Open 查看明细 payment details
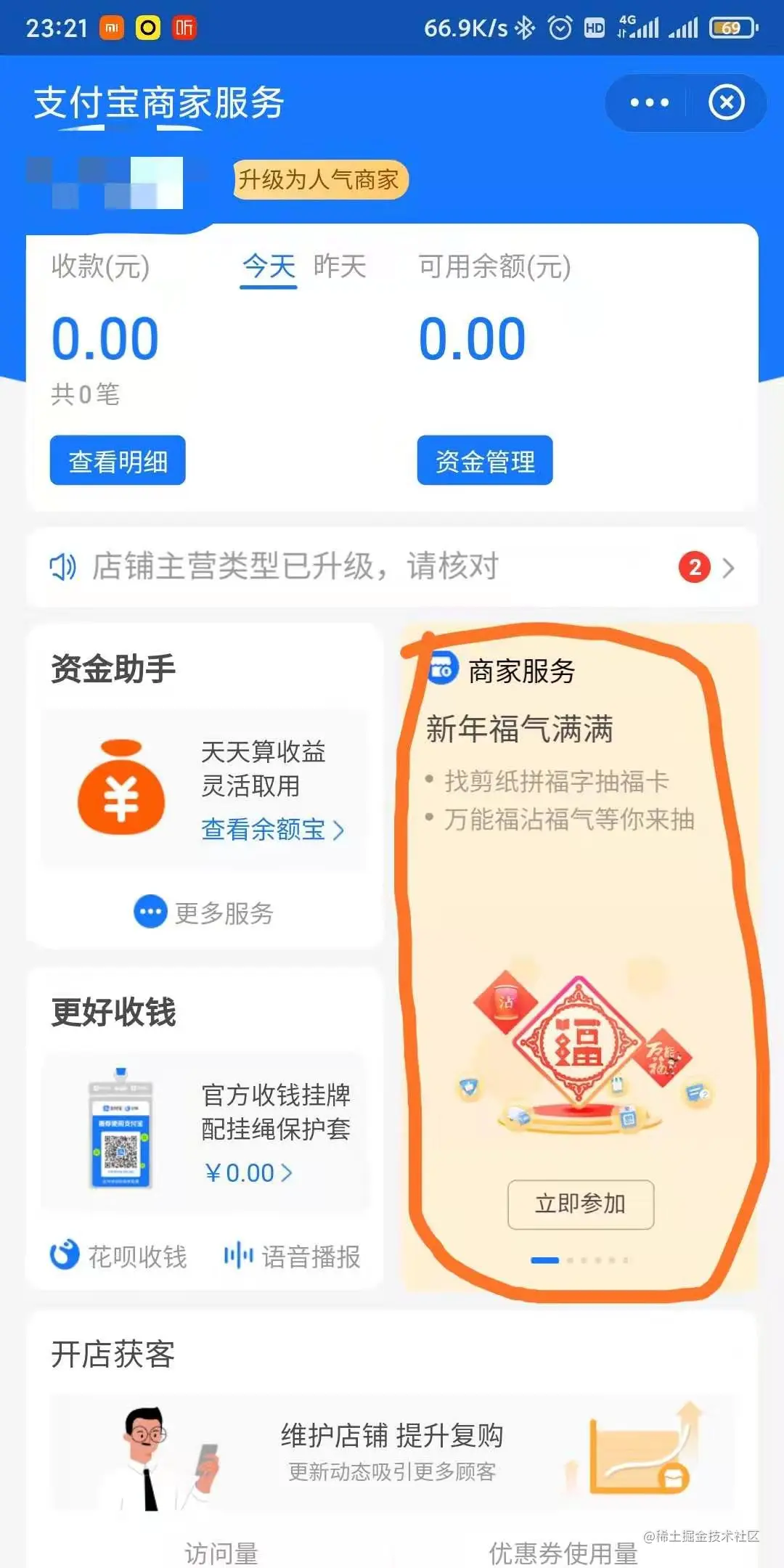 (118, 461)
